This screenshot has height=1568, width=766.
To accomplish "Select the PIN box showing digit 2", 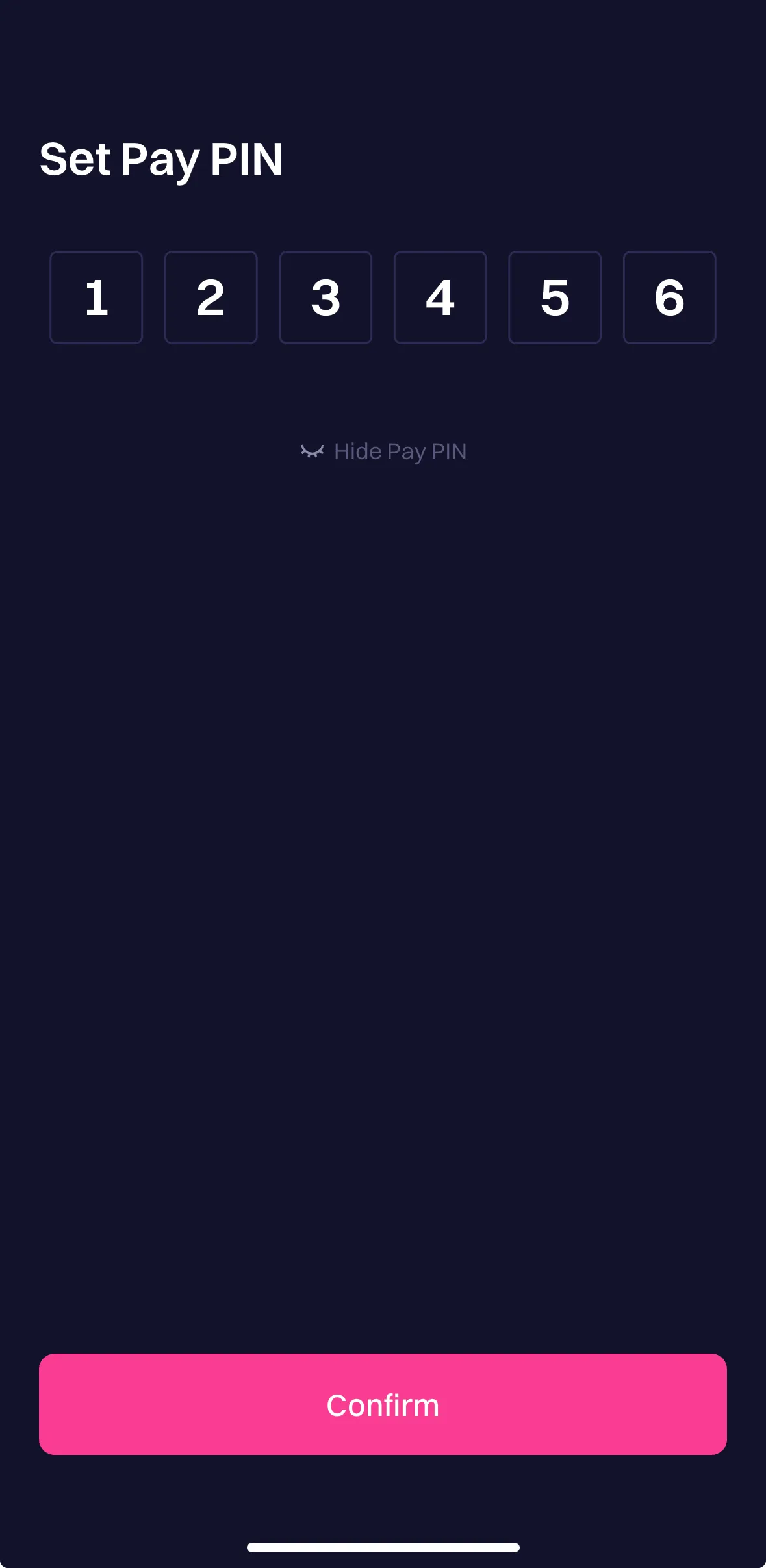I will [x=211, y=297].
